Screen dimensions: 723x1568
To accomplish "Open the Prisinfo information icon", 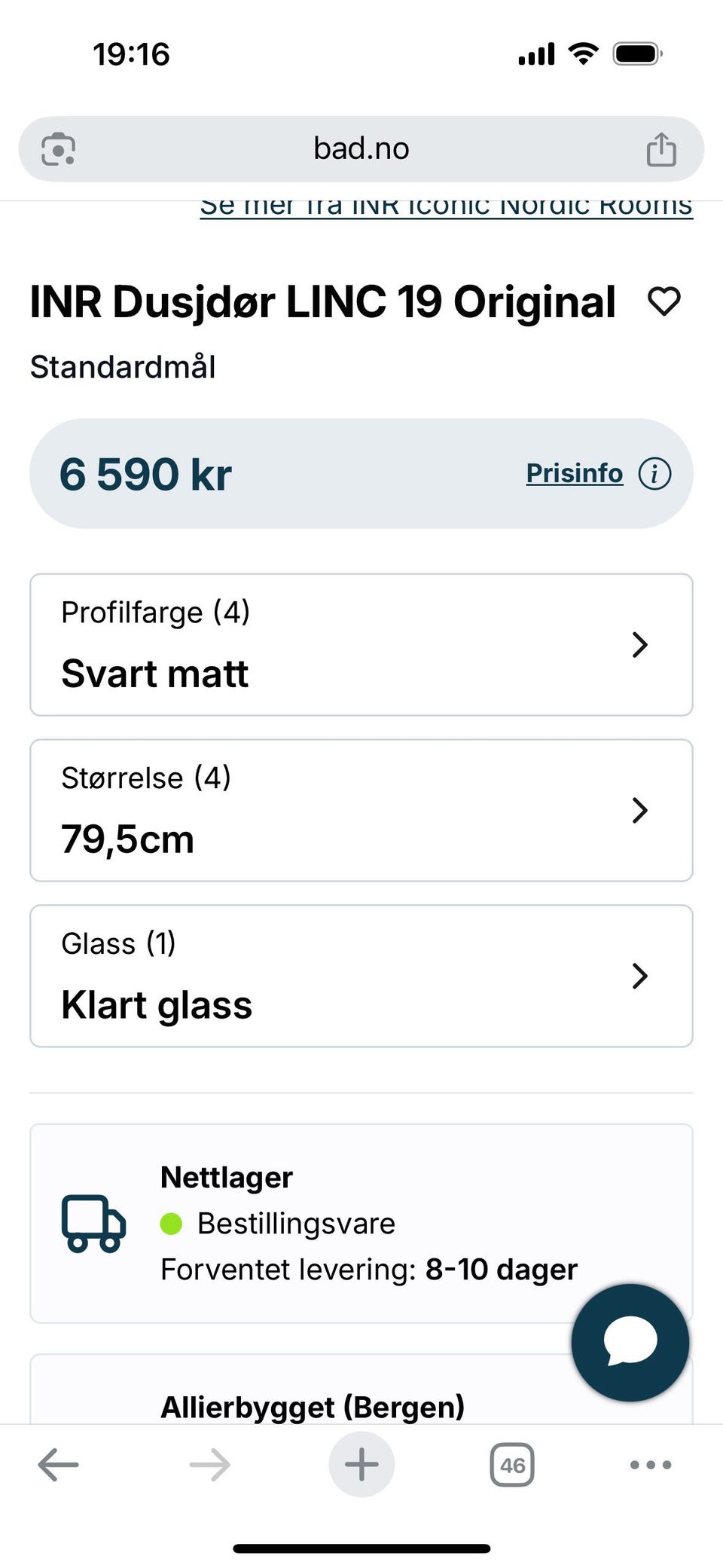I will point(656,473).
